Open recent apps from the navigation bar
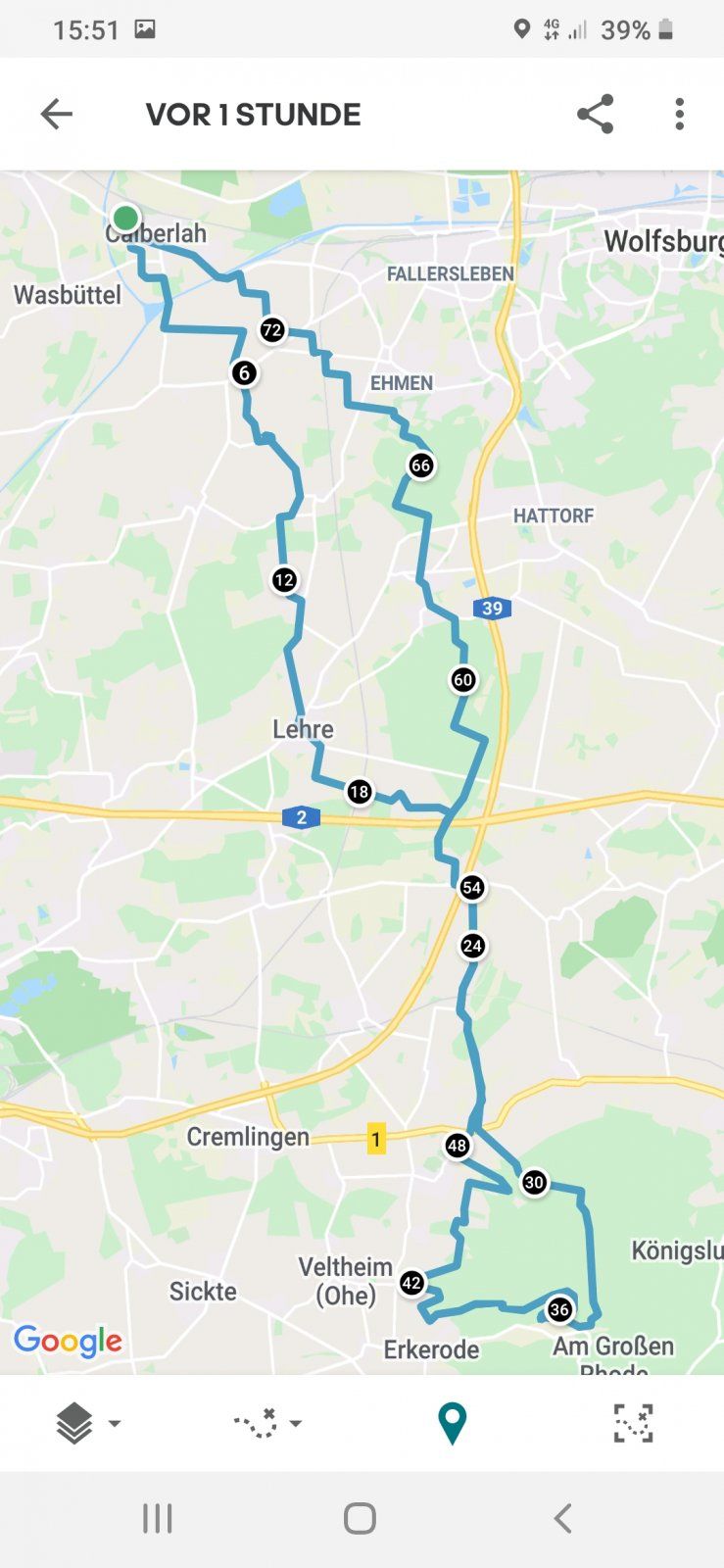 tap(158, 1518)
